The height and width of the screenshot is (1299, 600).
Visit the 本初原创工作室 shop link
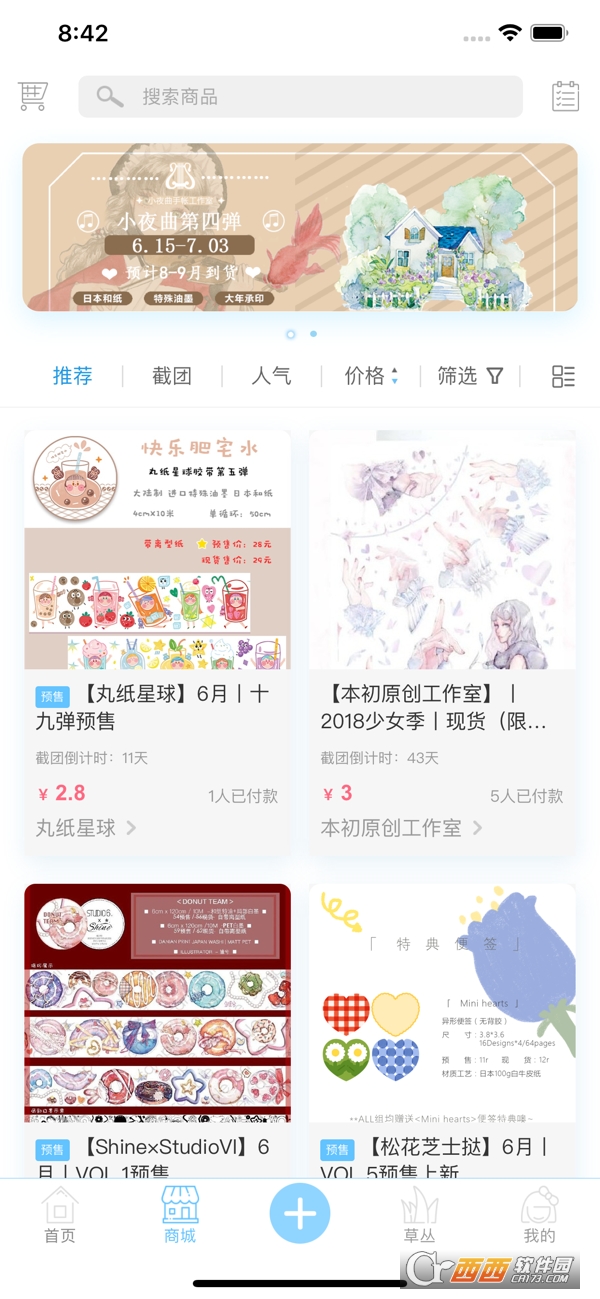point(401,828)
